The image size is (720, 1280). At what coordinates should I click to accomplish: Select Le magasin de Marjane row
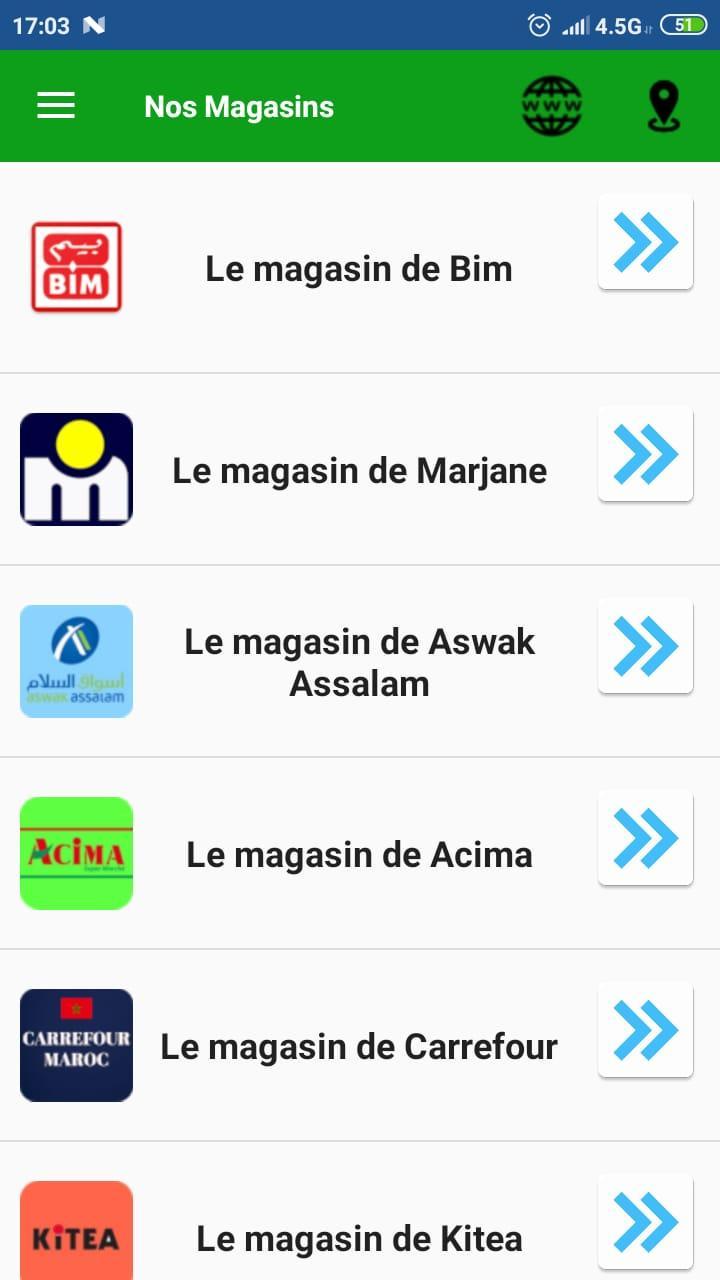point(360,470)
